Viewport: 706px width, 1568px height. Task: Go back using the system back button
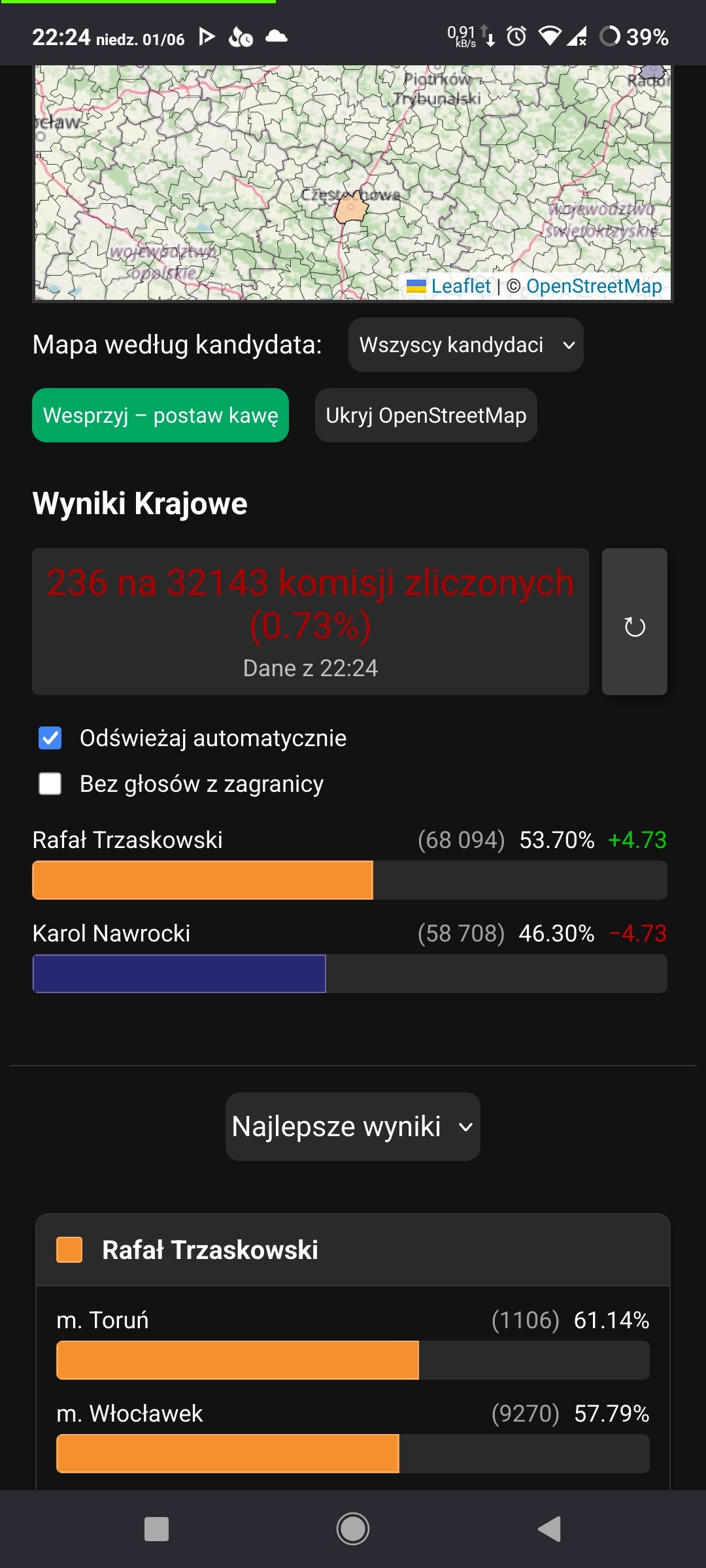(x=549, y=1529)
